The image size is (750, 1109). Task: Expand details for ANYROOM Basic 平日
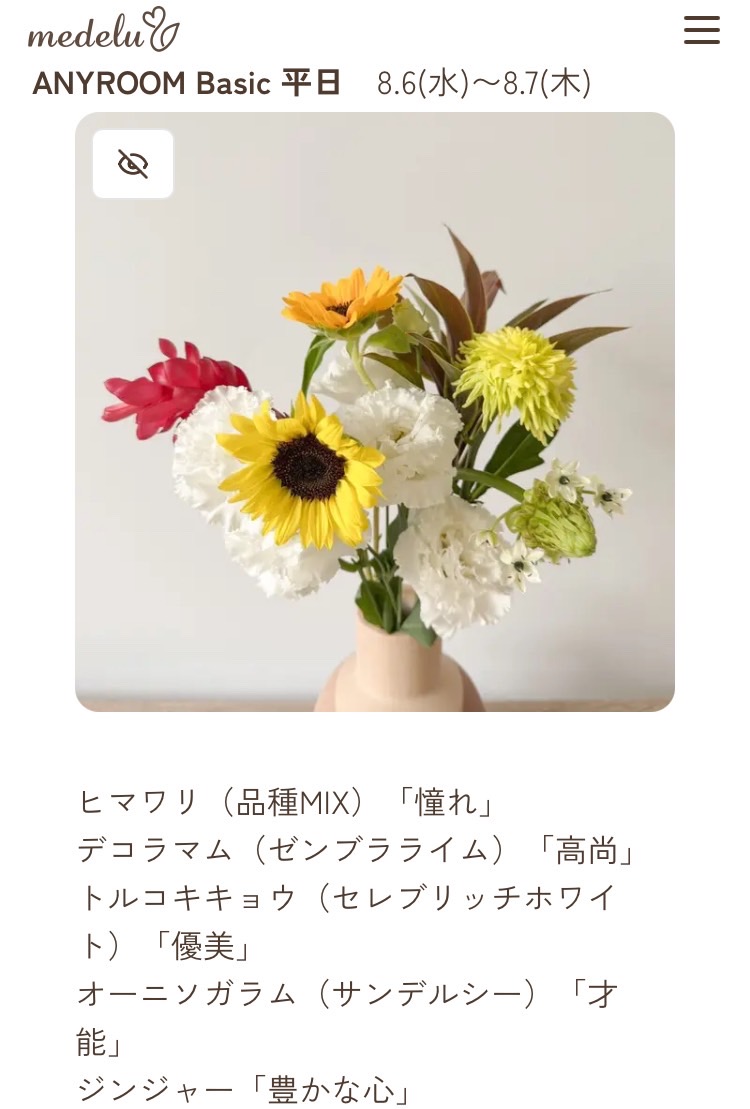click(x=185, y=85)
